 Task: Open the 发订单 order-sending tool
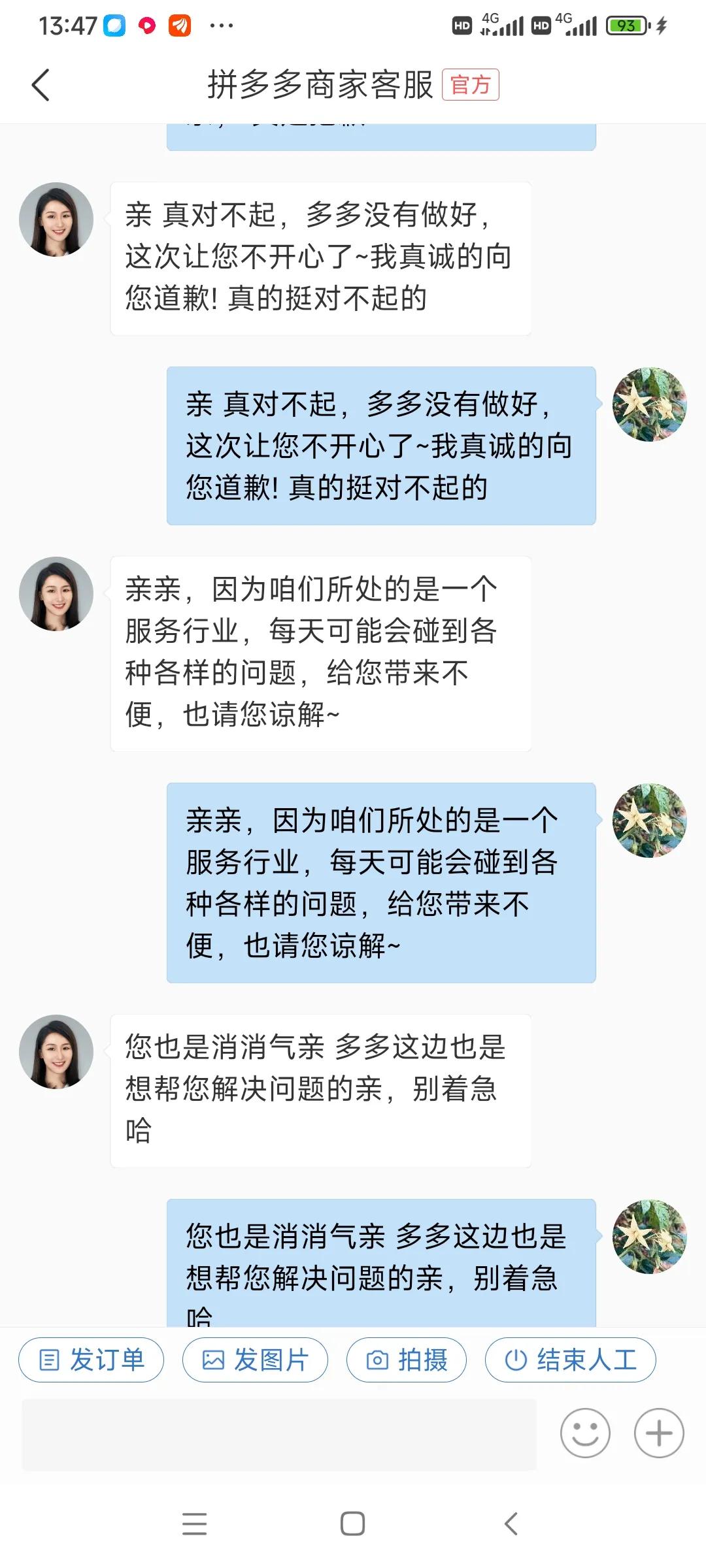point(90,1360)
